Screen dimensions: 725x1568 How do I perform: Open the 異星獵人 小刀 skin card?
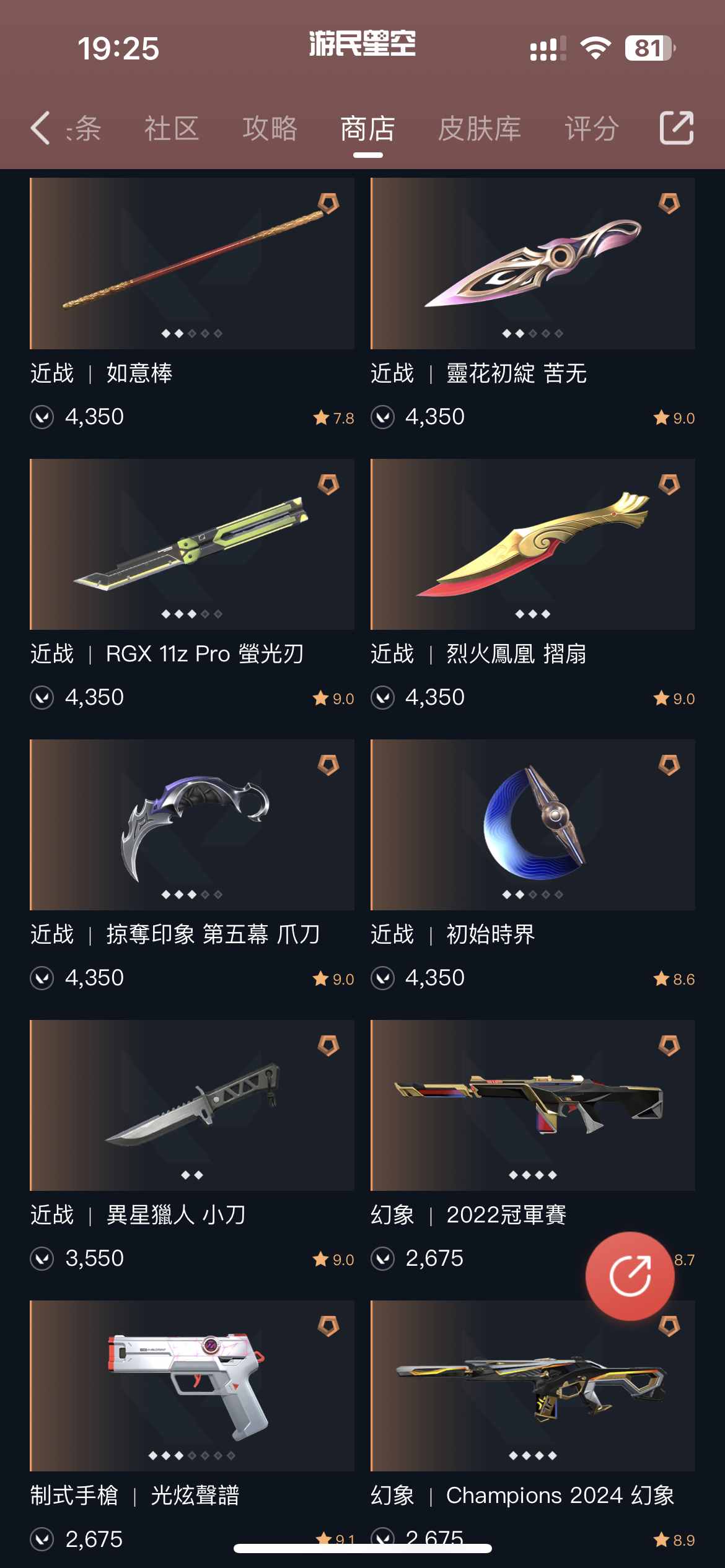pyautogui.click(x=192, y=1105)
